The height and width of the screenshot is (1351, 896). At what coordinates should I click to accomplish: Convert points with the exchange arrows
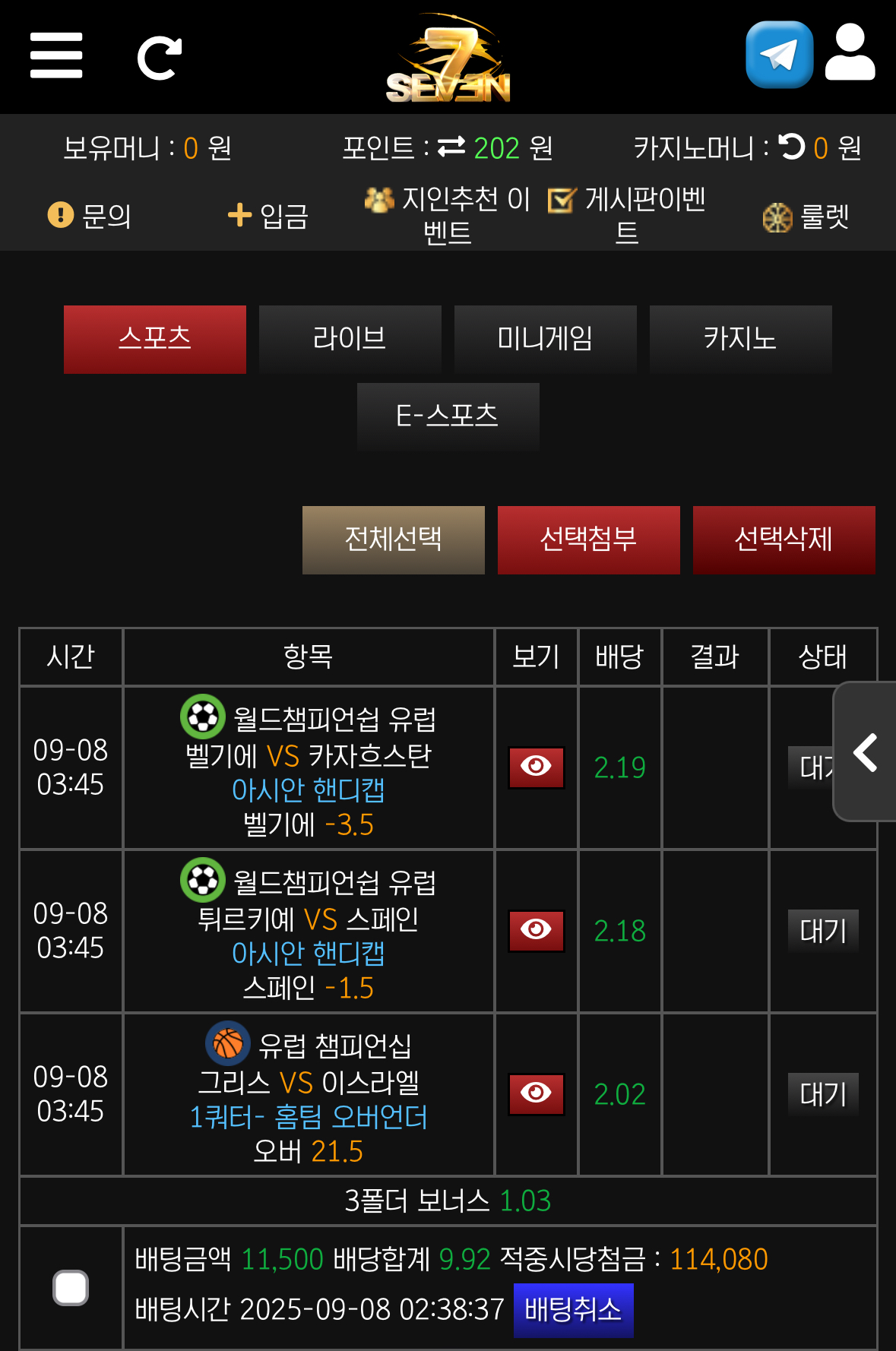pyautogui.click(x=451, y=147)
